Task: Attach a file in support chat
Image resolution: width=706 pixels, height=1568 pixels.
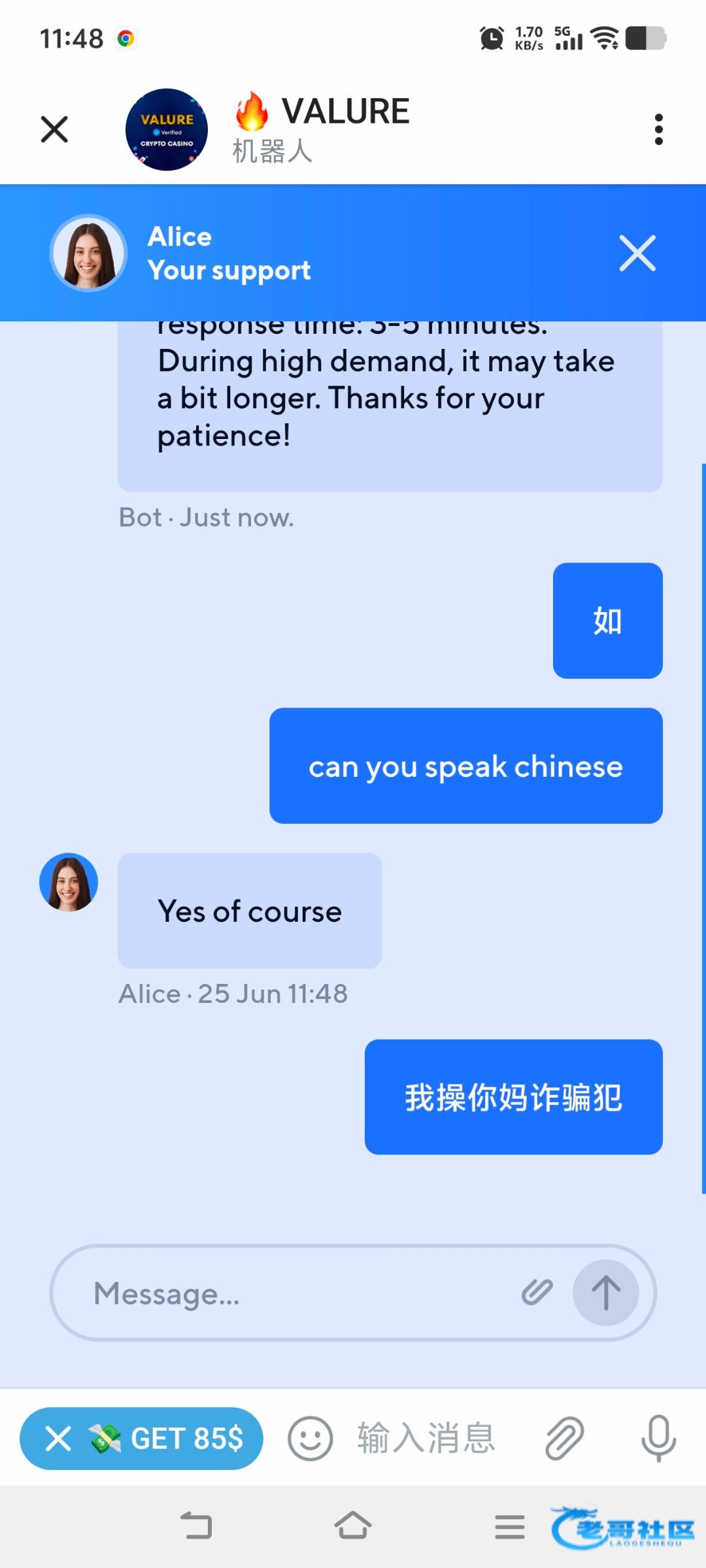Action: [x=537, y=1292]
